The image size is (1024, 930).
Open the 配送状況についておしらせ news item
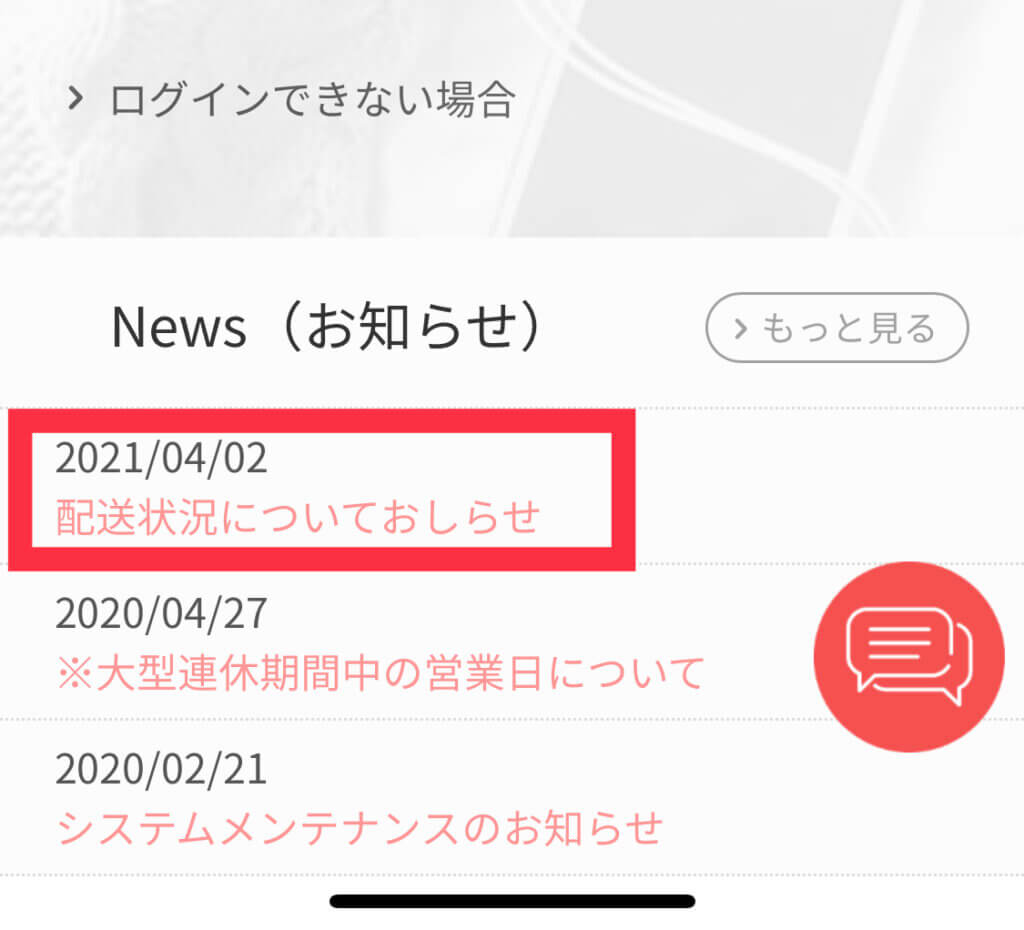click(x=298, y=517)
